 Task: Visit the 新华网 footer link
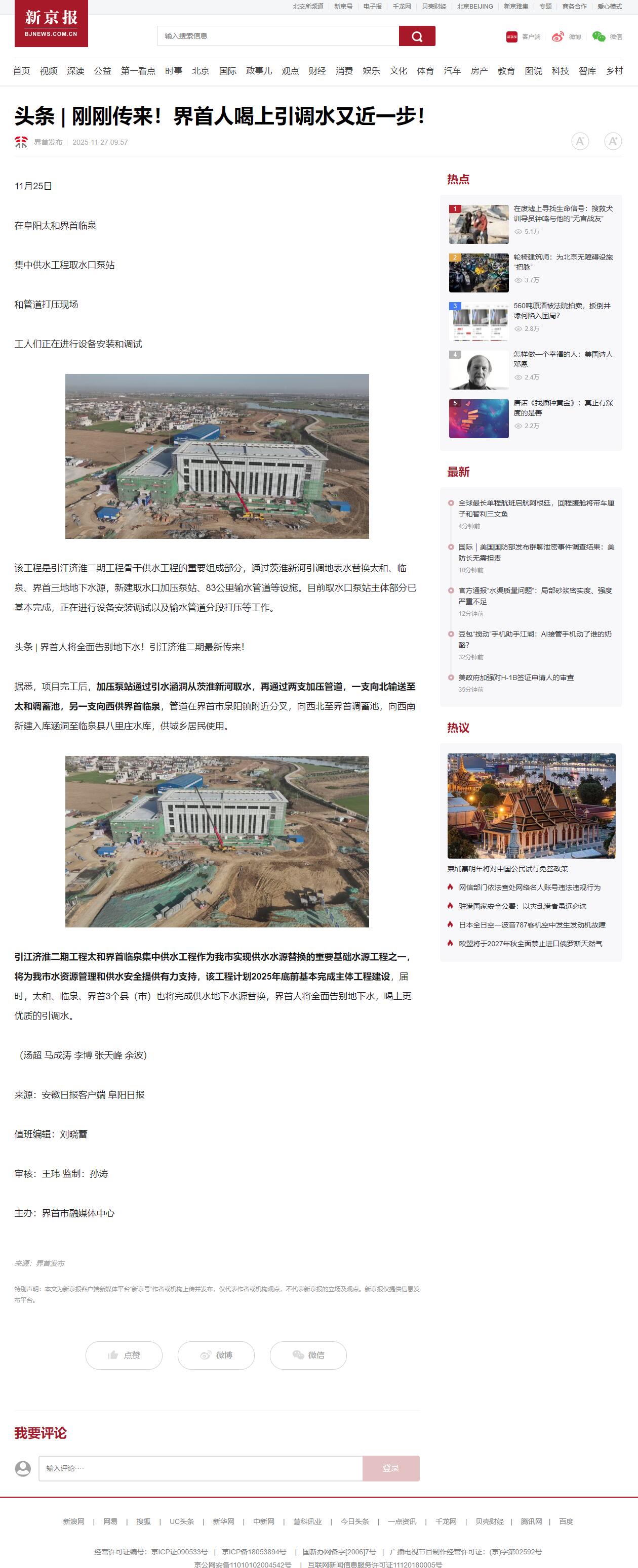pos(223,1521)
